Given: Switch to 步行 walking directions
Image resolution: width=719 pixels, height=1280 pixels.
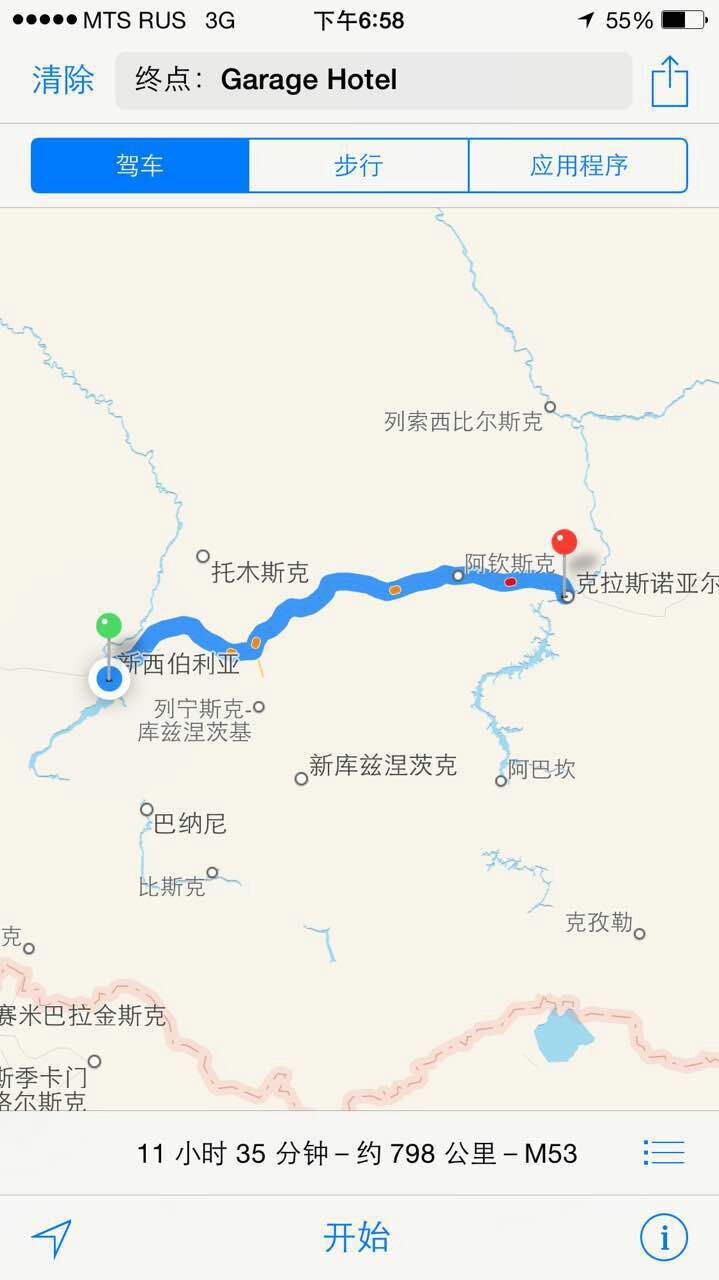Looking at the screenshot, I should [x=358, y=165].
